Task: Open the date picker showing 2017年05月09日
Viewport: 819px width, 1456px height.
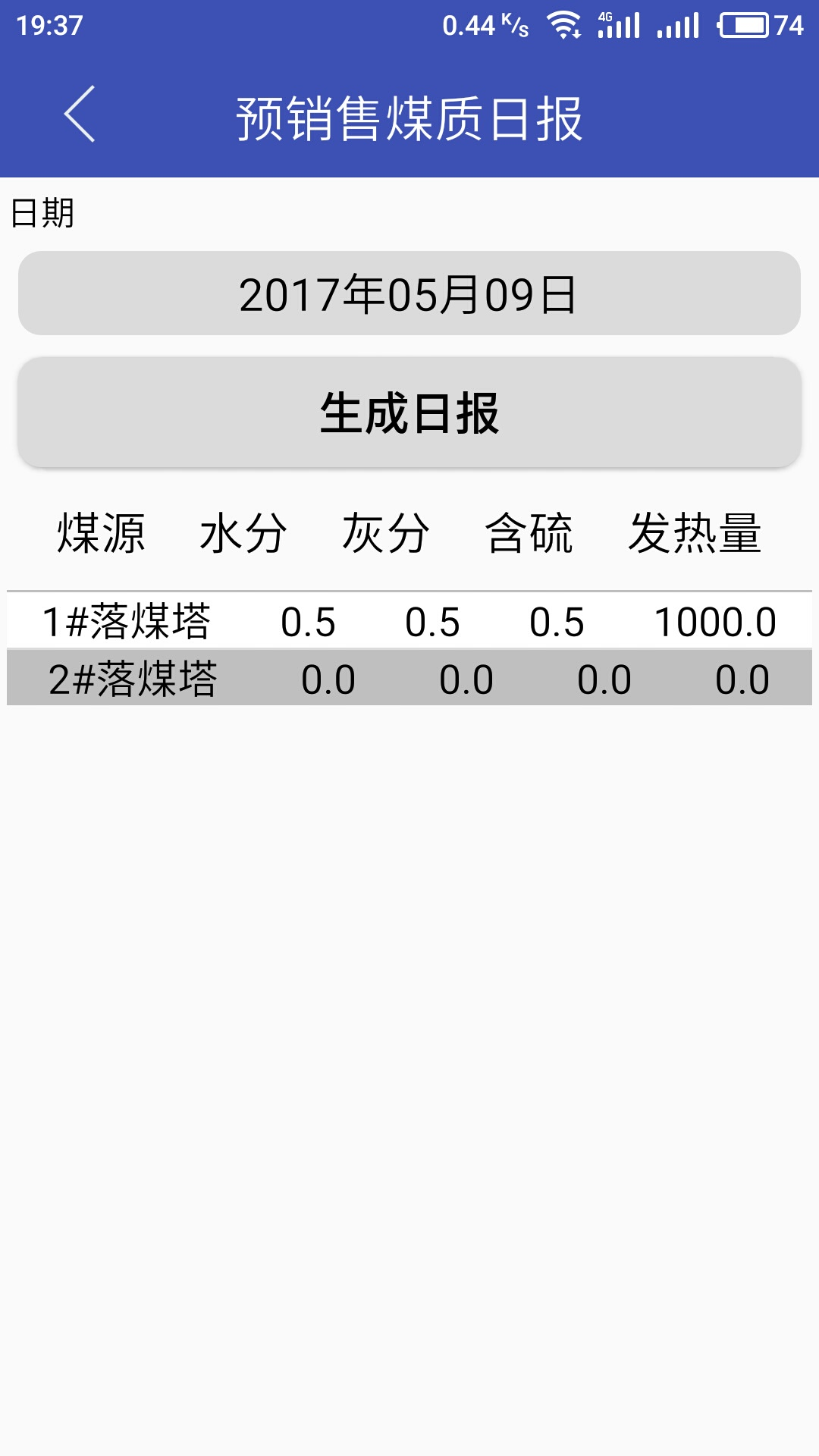Action: (409, 293)
